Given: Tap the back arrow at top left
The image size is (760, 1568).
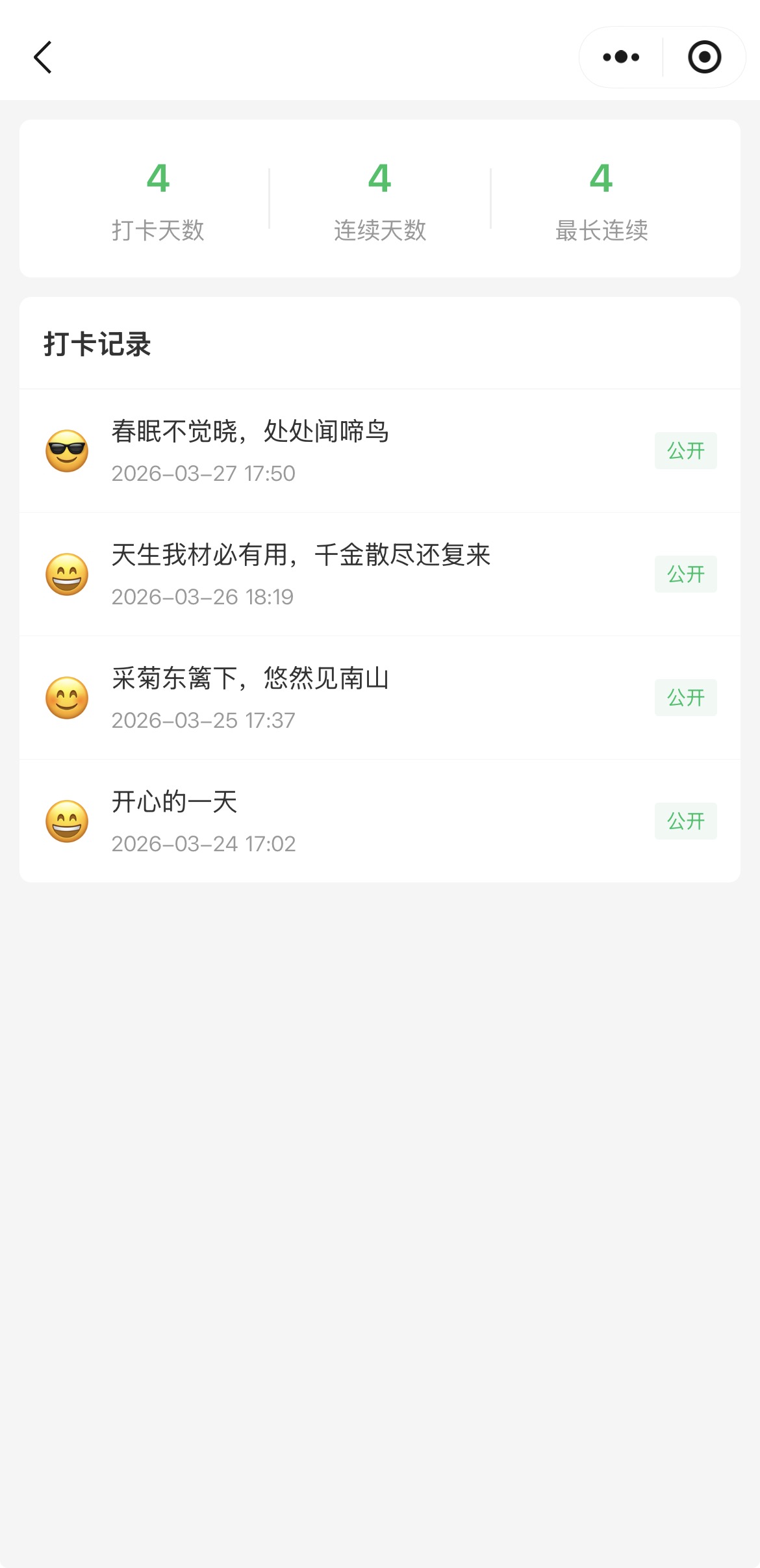Looking at the screenshot, I should point(43,57).
